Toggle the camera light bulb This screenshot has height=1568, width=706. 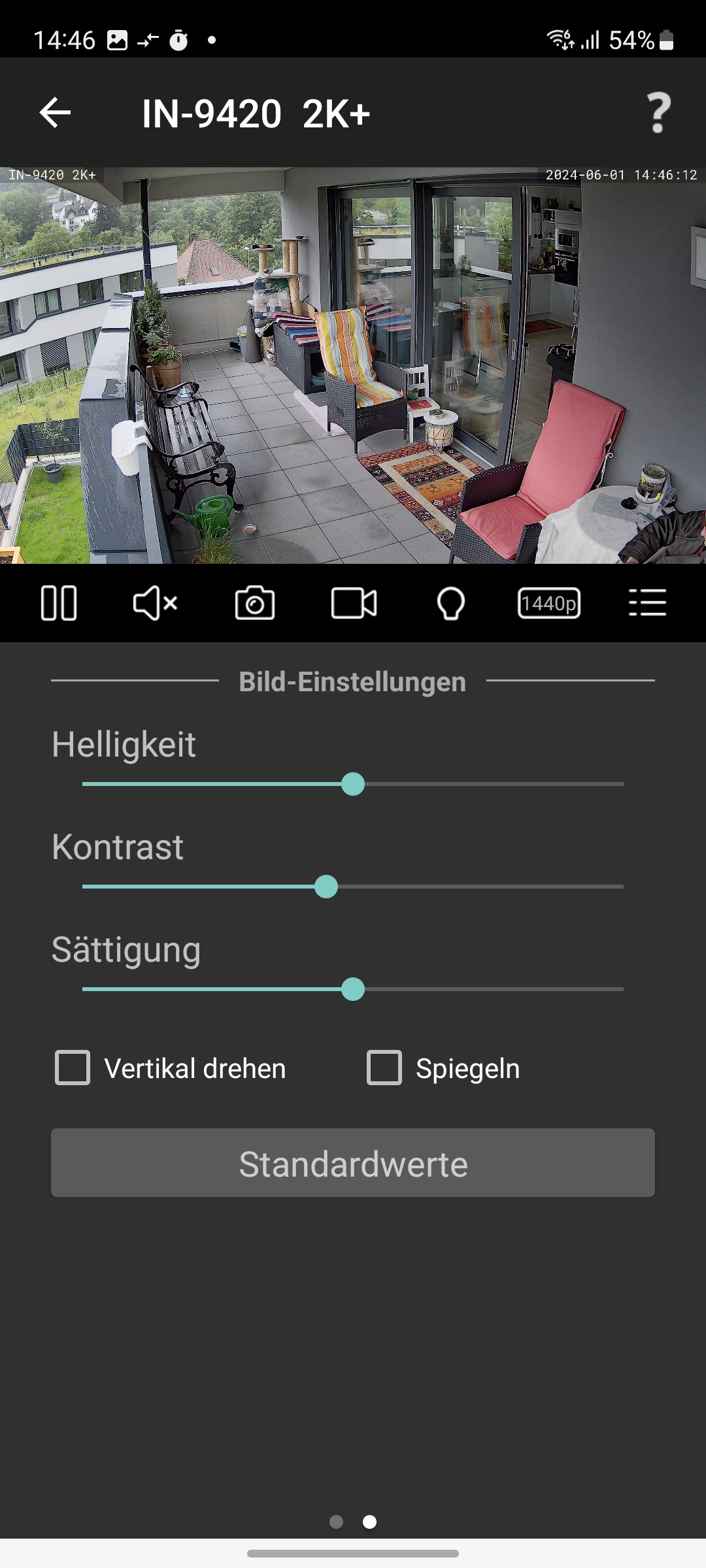[x=450, y=602]
